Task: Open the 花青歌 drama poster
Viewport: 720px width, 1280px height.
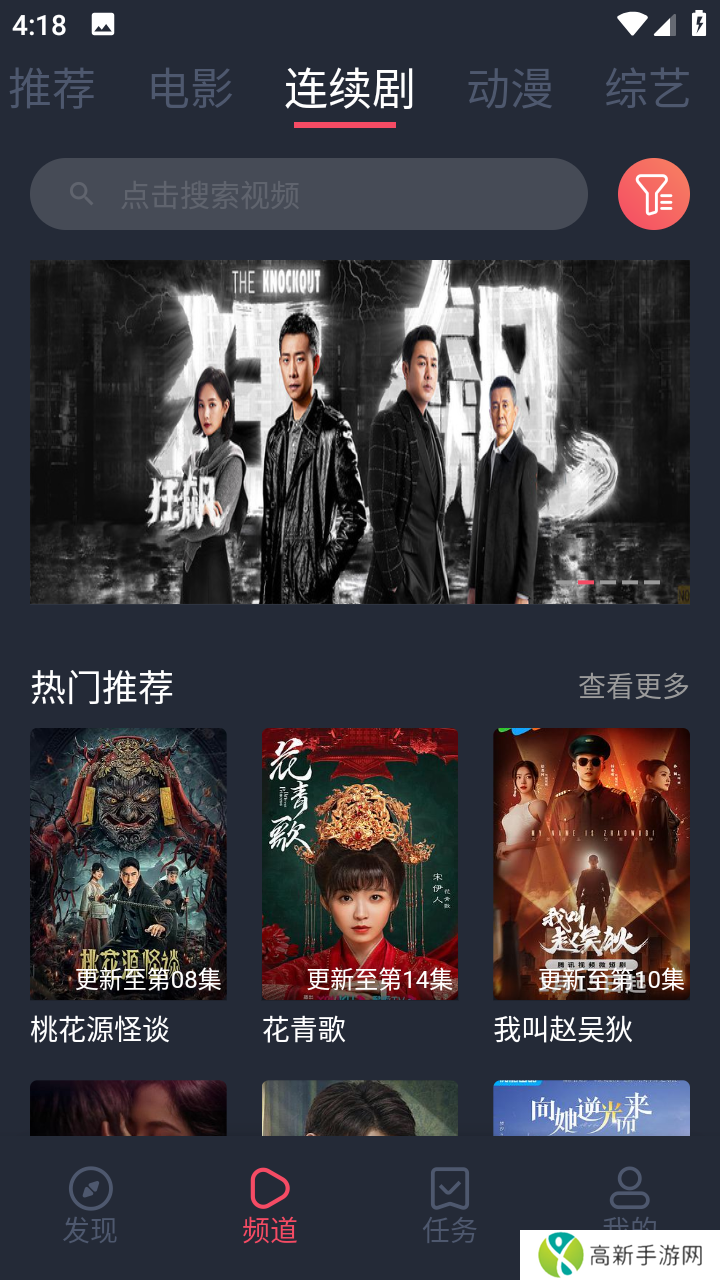Action: (x=360, y=863)
